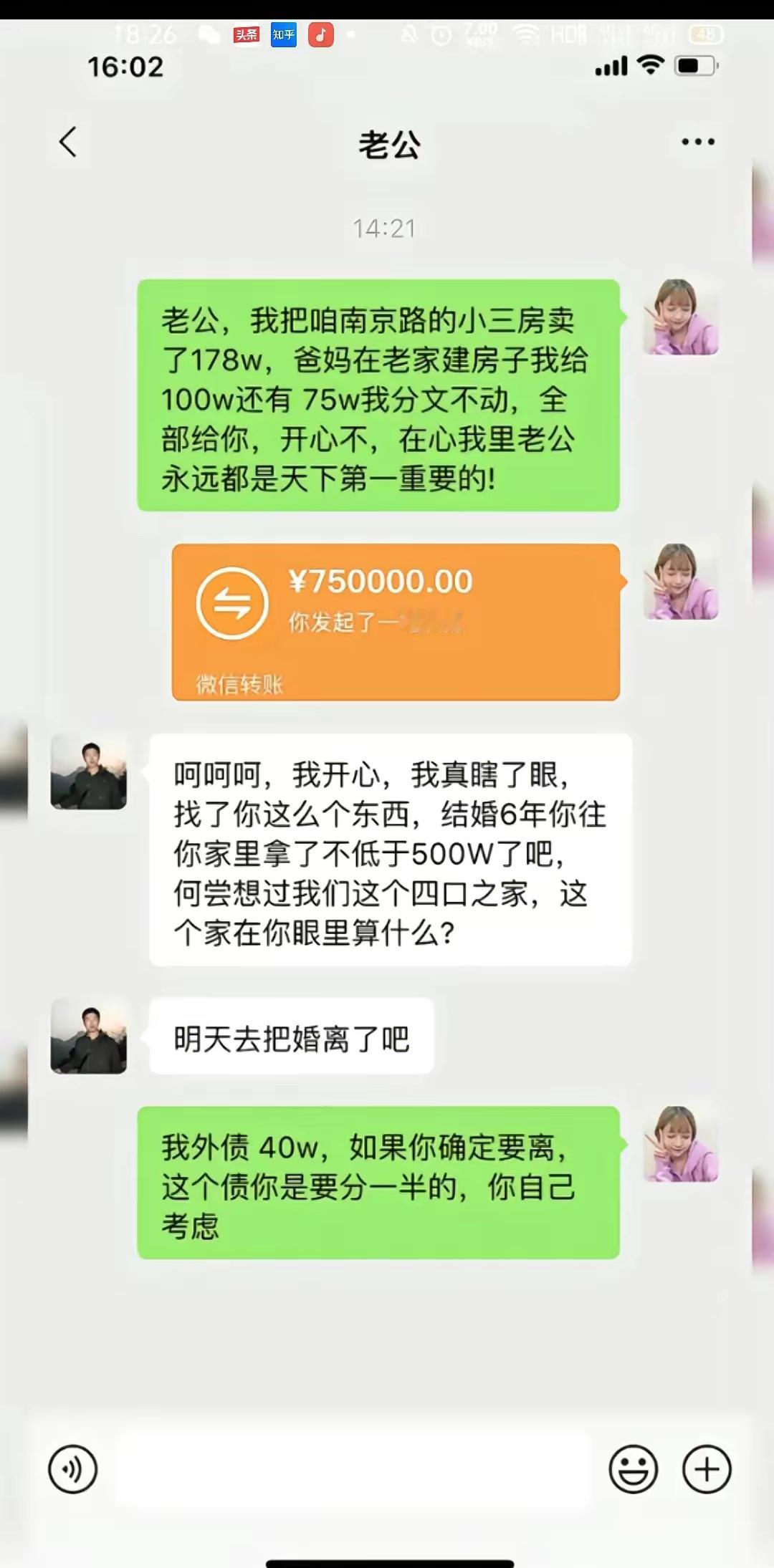Viewport: 774px width, 1568px height.
Task: Tap the message text input field
Action: 351,1469
